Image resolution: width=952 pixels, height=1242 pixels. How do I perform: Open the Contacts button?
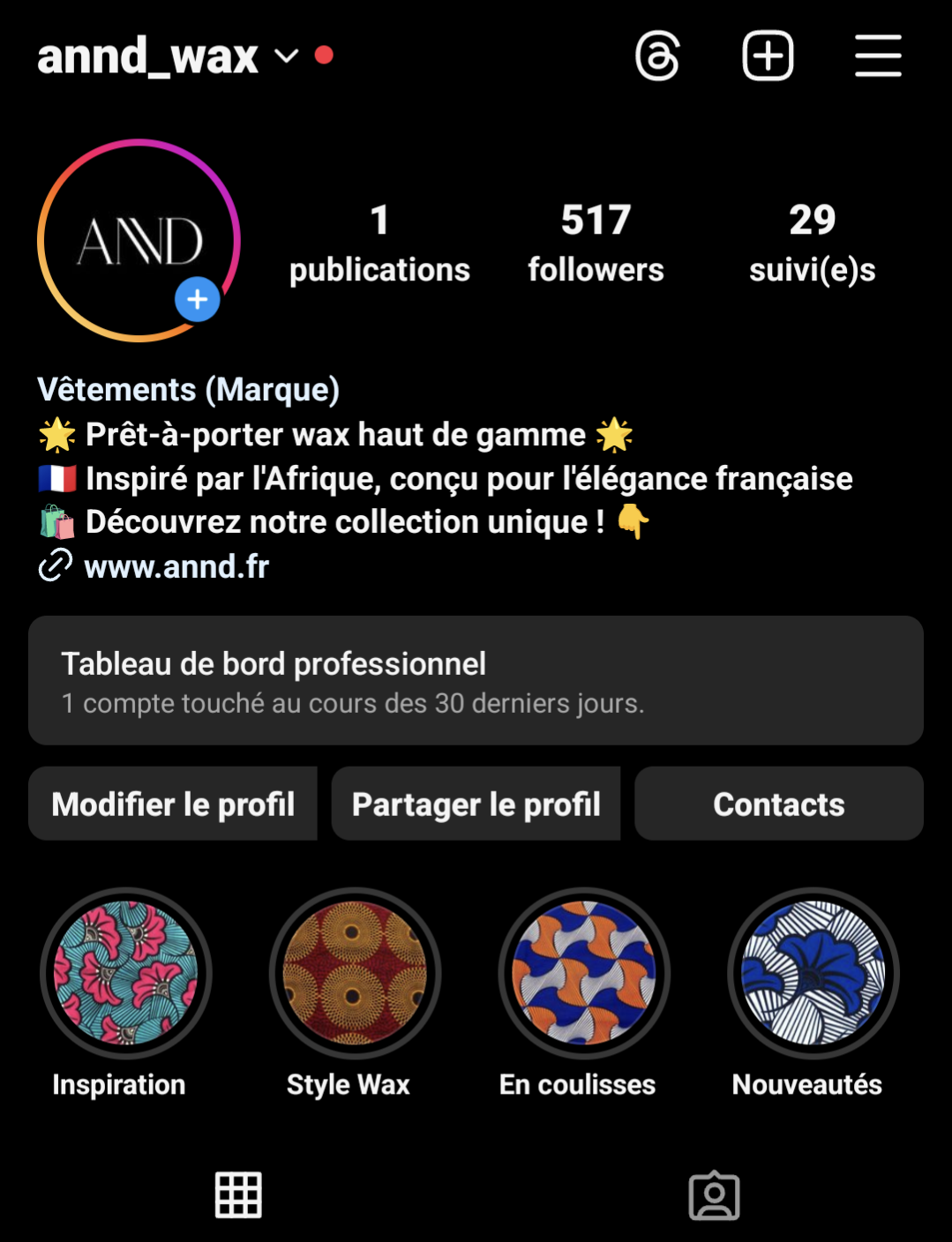click(778, 804)
